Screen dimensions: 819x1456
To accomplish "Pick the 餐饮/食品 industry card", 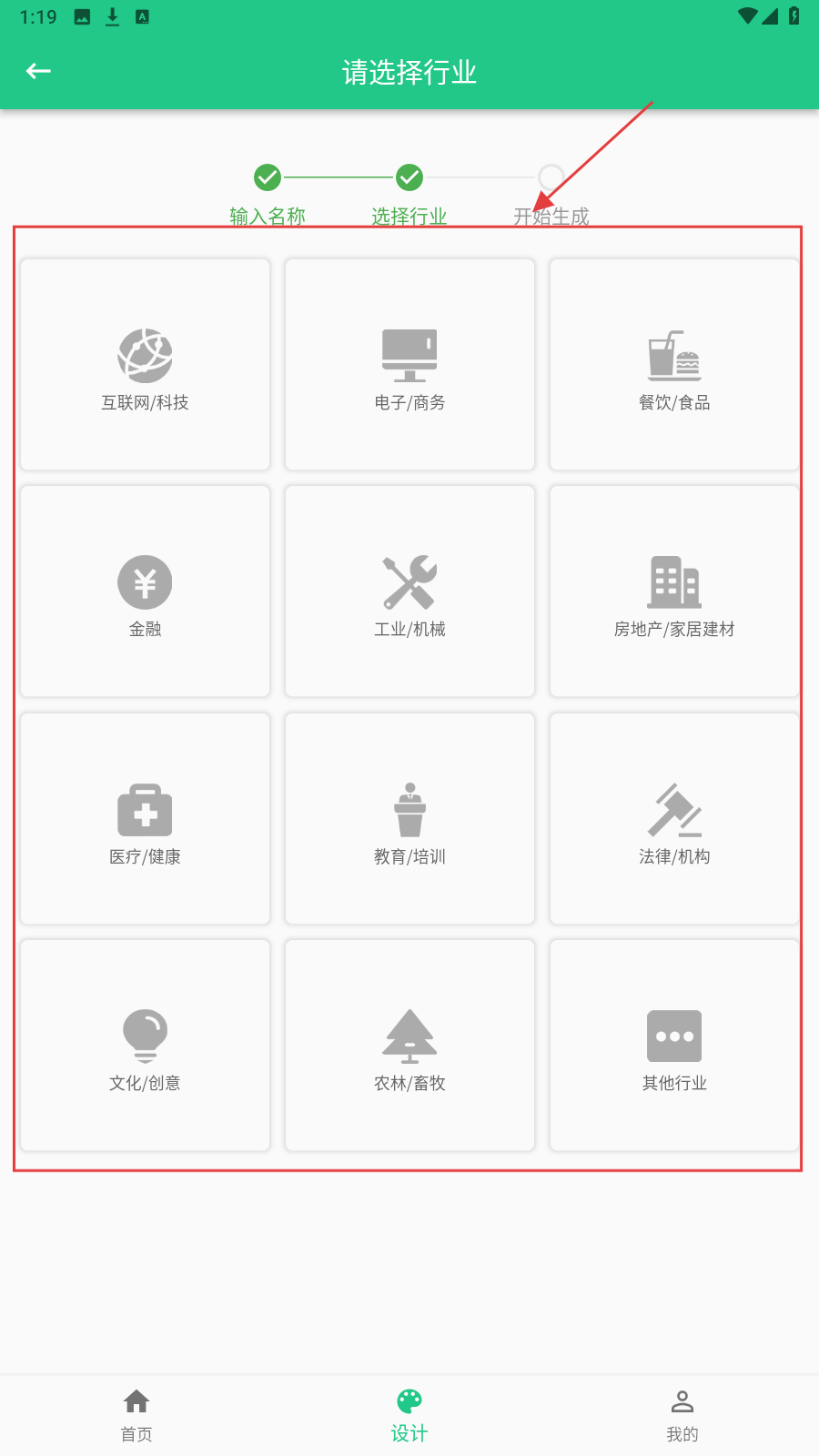I will (674, 366).
